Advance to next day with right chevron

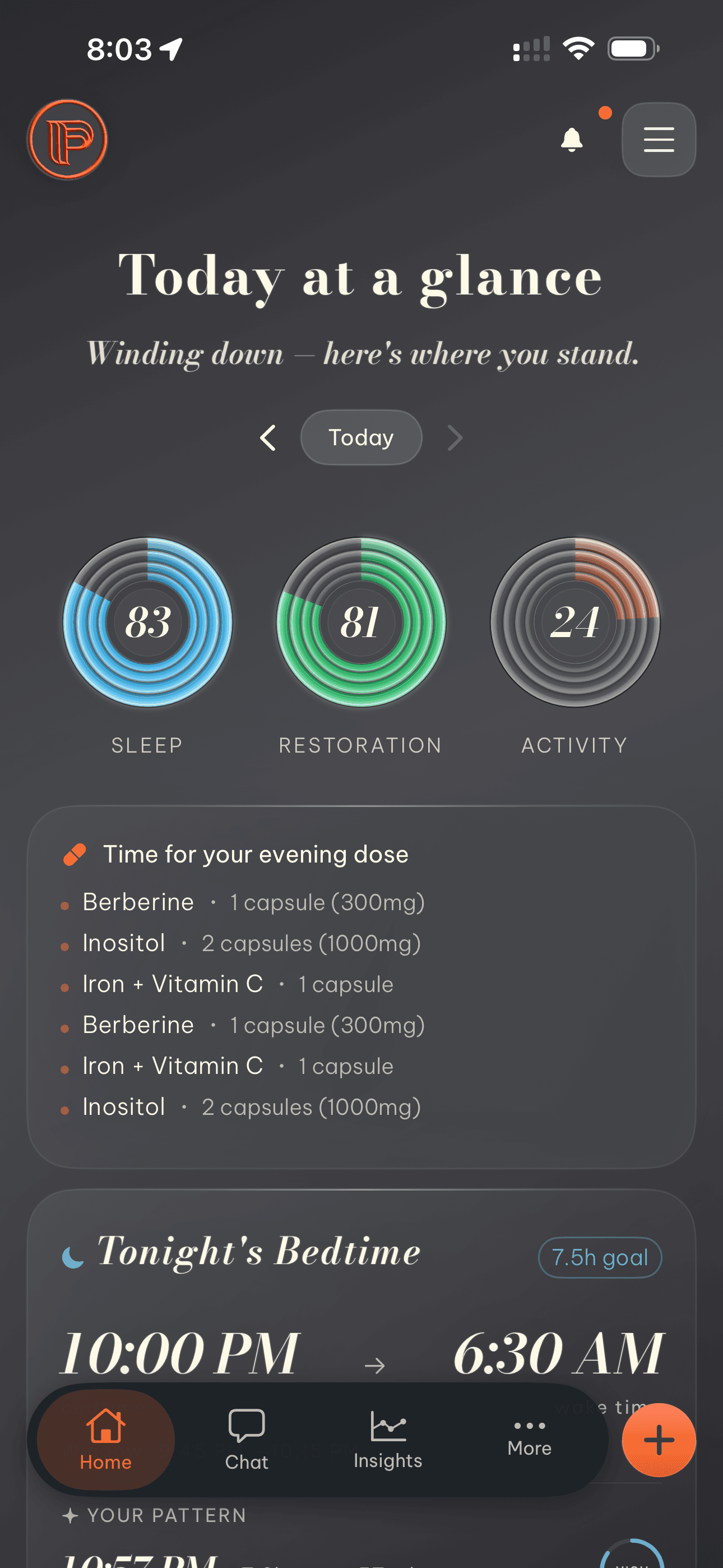point(455,437)
